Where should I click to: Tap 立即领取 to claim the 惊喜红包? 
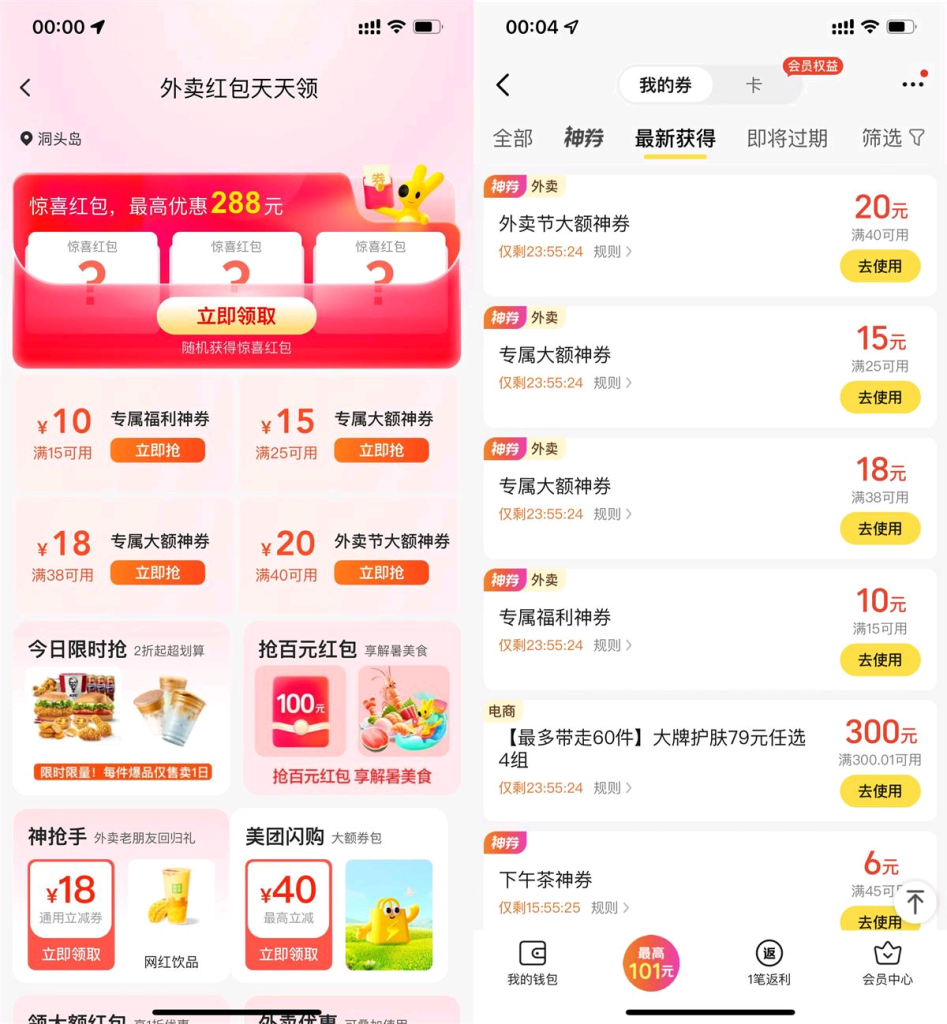coord(236,316)
